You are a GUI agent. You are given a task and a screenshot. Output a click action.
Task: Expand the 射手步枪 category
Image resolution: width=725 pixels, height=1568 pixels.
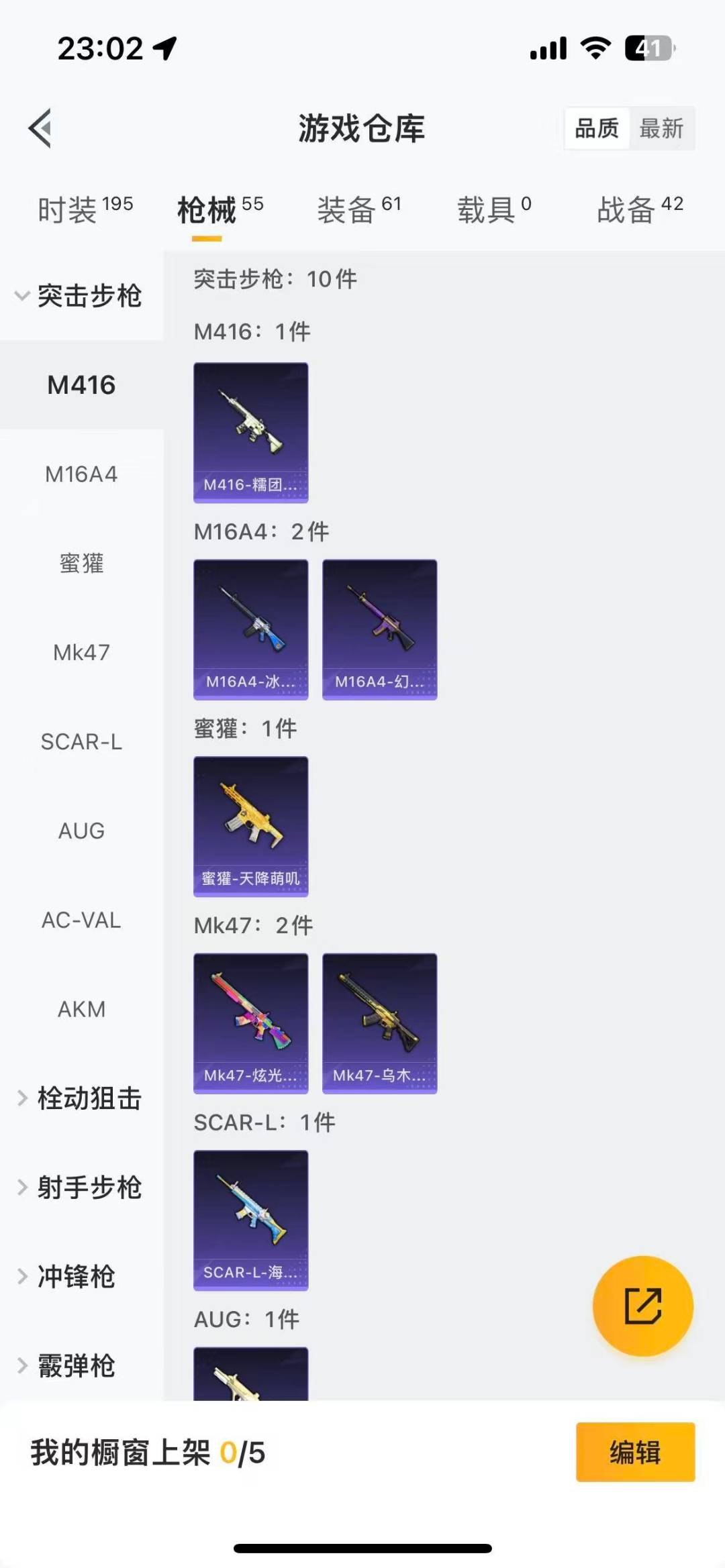(x=79, y=1188)
